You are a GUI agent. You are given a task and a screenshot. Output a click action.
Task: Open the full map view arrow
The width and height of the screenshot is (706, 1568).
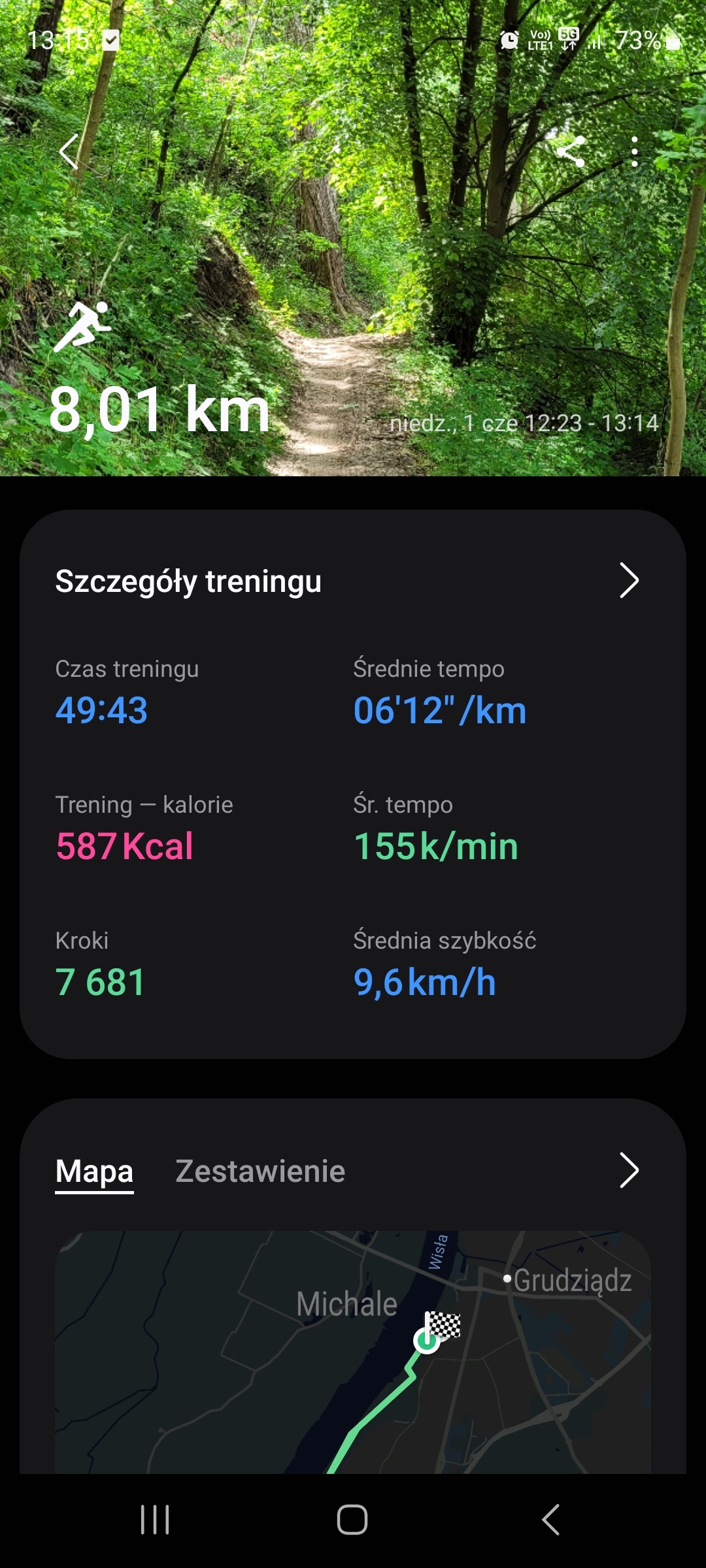tap(628, 1170)
